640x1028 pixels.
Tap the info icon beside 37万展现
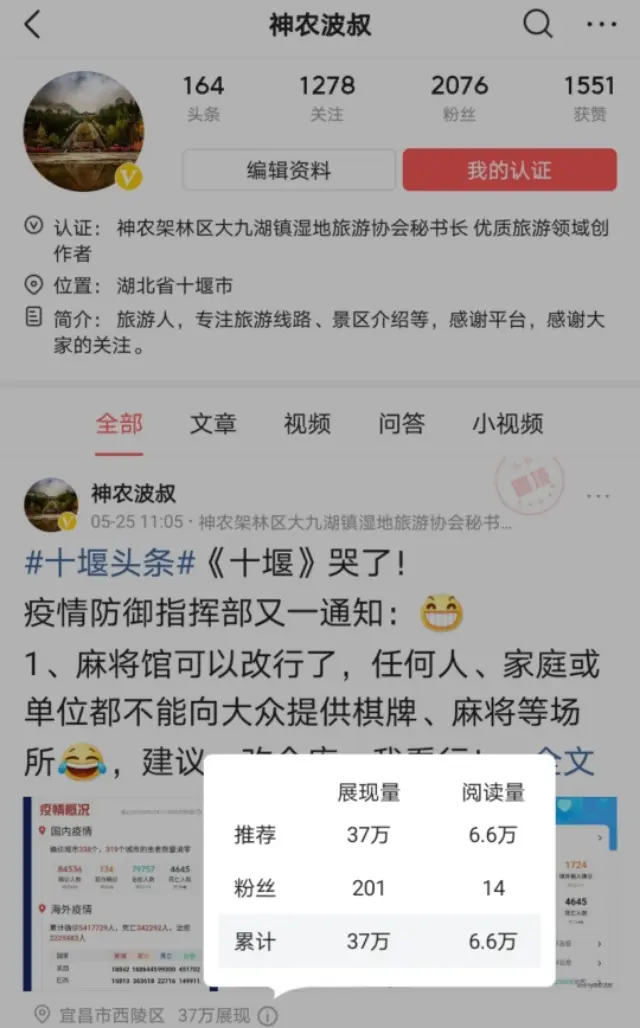(267, 1016)
